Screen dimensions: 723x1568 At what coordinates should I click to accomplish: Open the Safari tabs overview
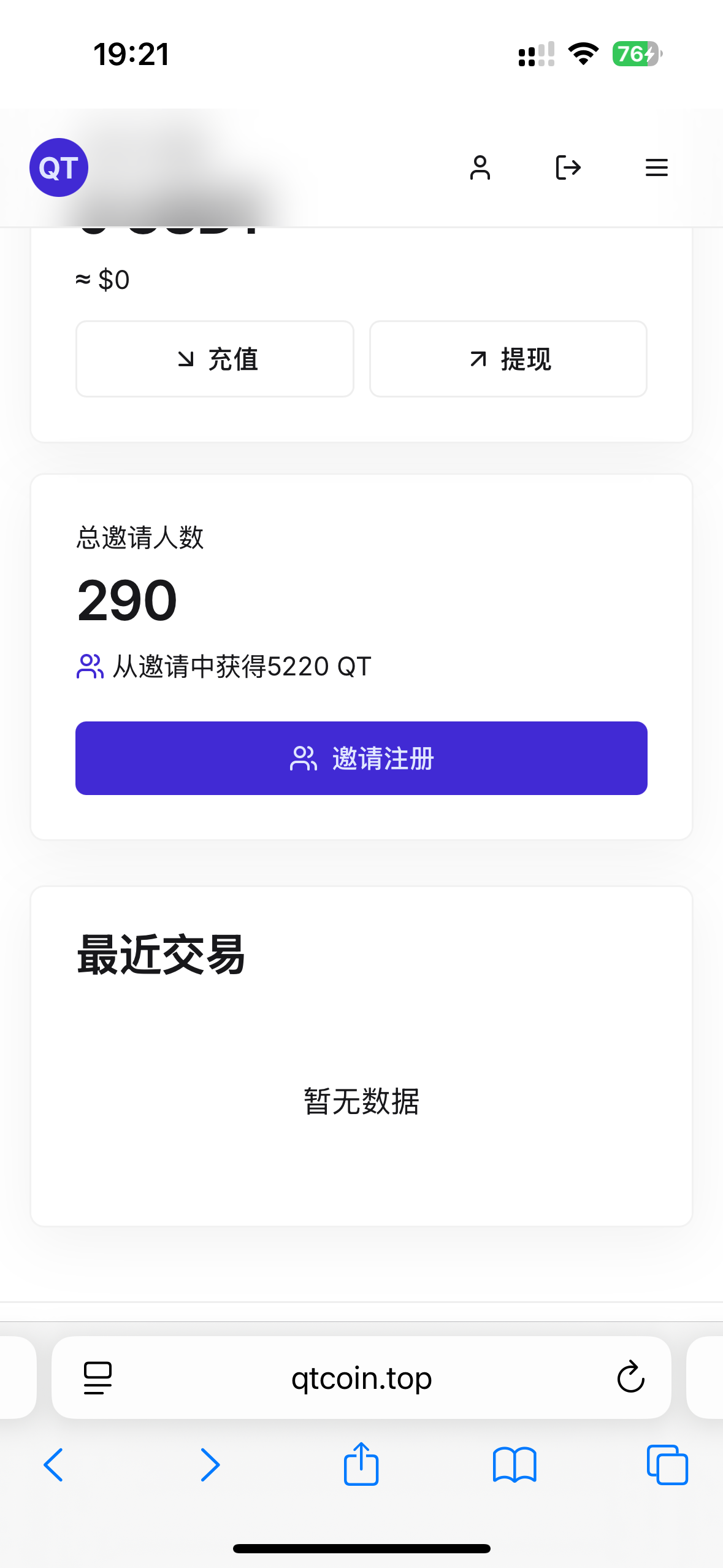coord(667,1465)
